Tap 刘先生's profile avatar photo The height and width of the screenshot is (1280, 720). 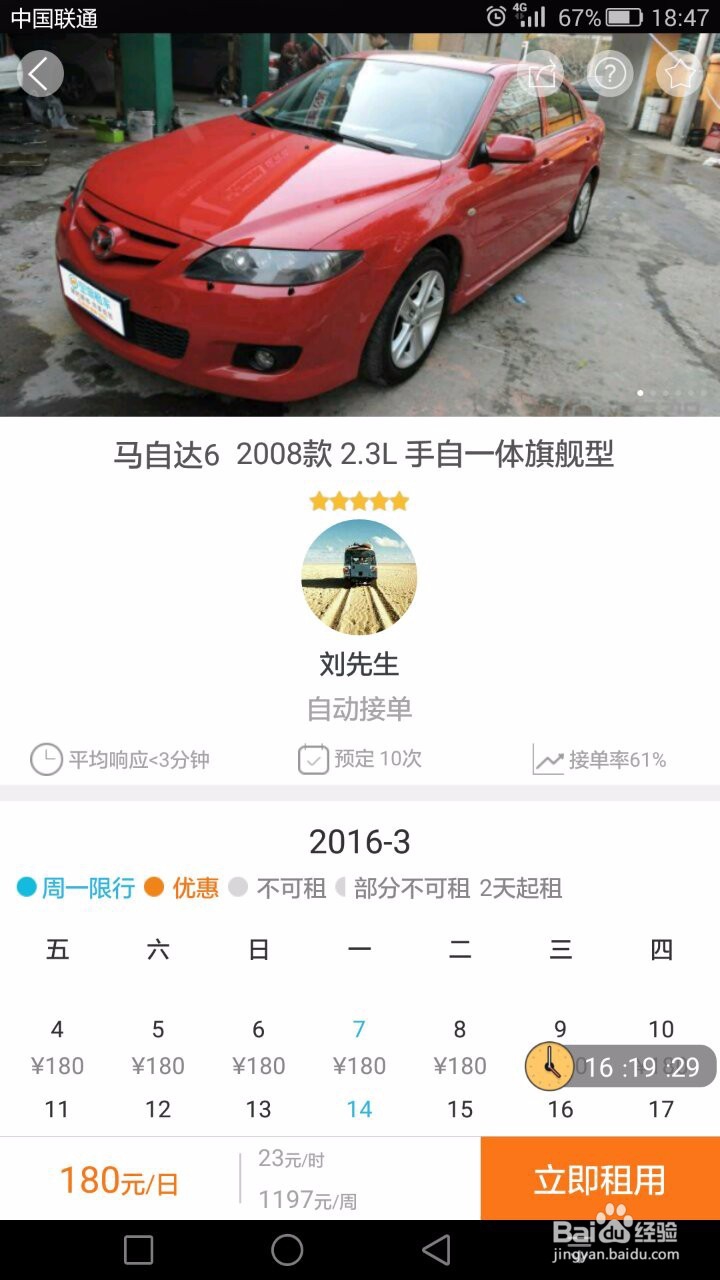[359, 577]
